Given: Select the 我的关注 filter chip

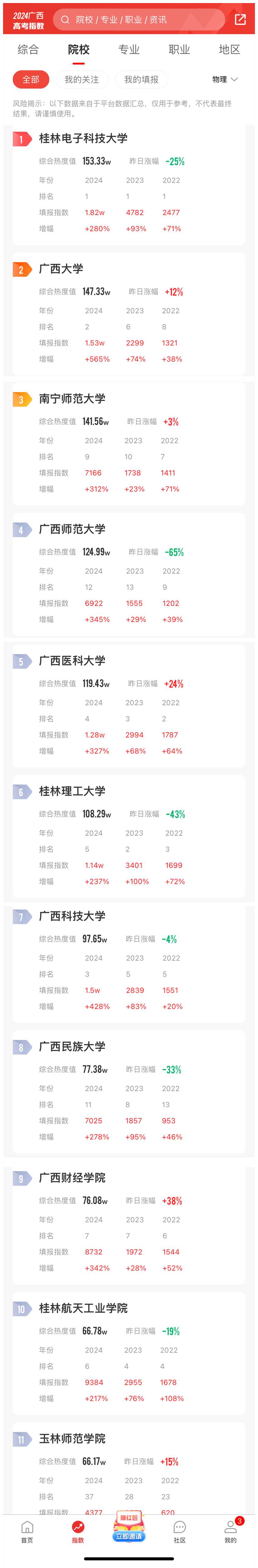Looking at the screenshot, I should pyautogui.click(x=82, y=79).
